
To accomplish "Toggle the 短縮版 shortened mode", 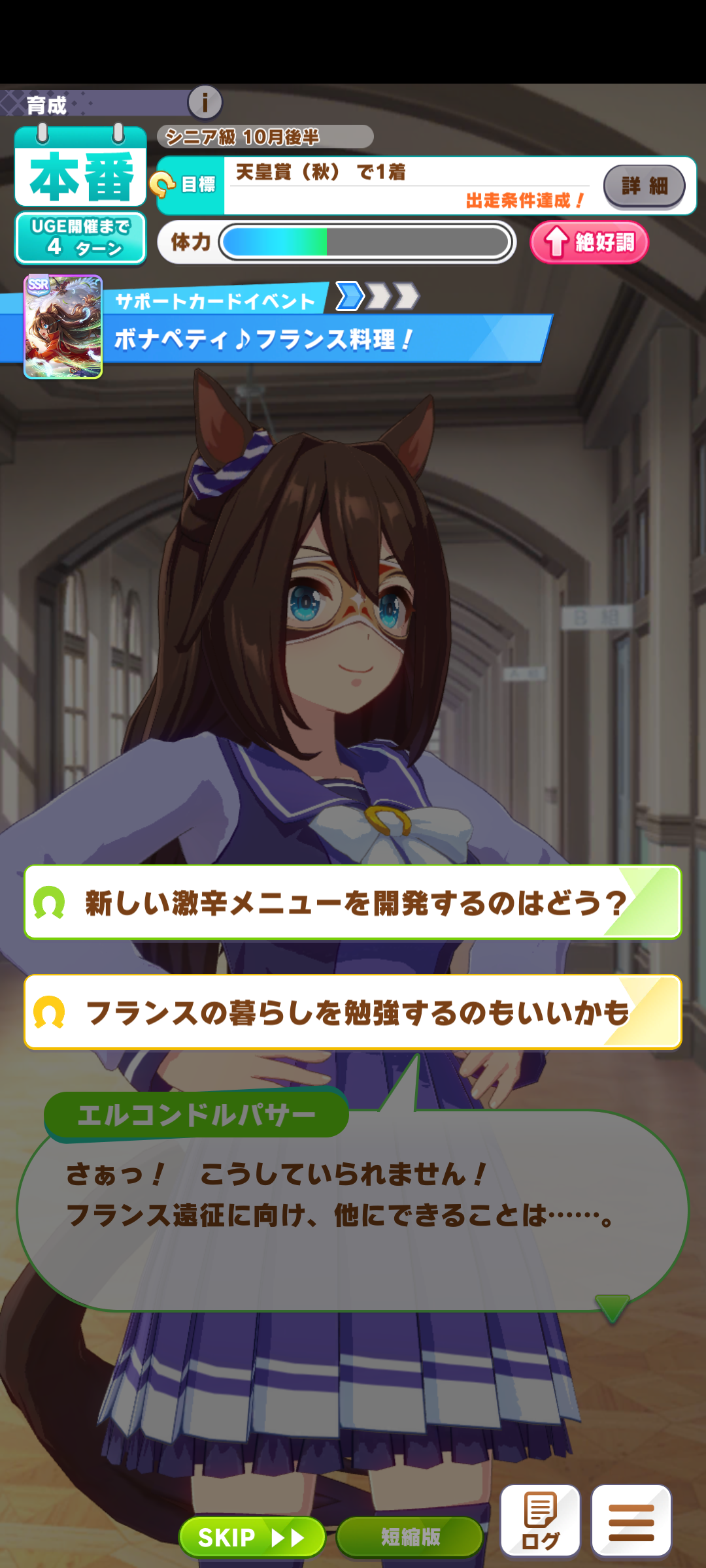I will [x=410, y=1537].
